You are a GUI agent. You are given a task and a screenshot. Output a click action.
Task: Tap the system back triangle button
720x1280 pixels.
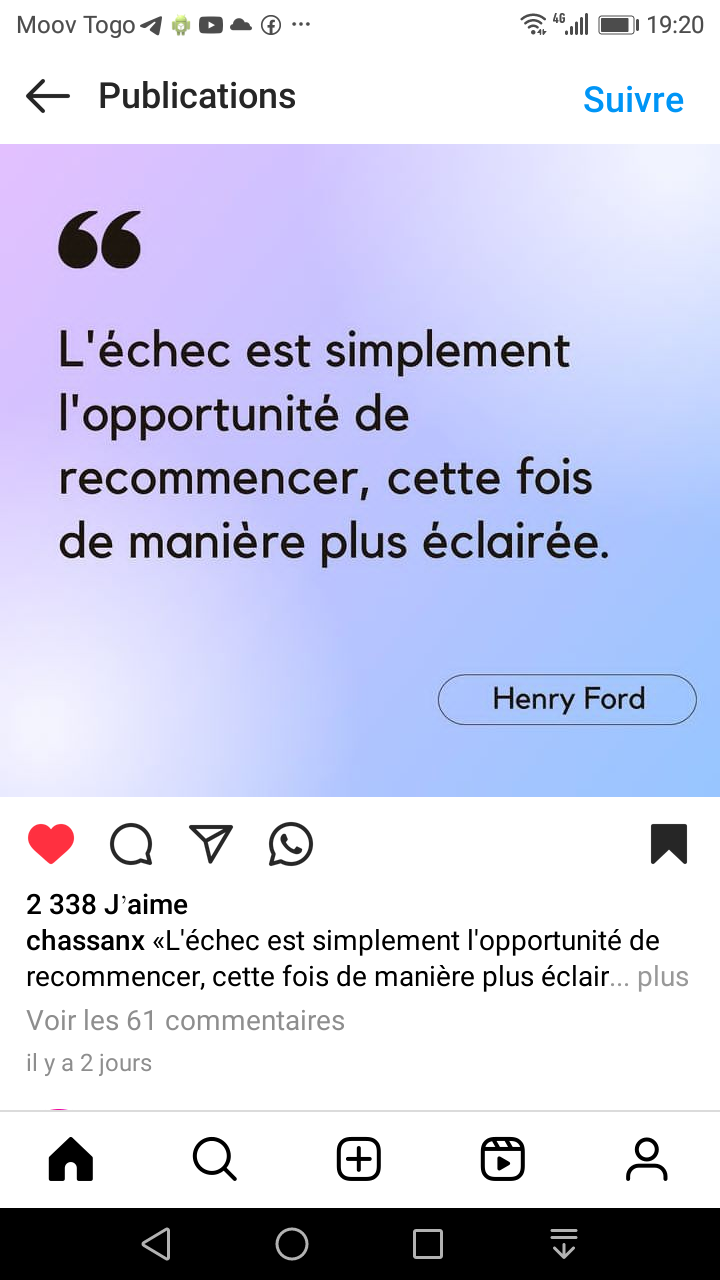pyautogui.click(x=156, y=1244)
